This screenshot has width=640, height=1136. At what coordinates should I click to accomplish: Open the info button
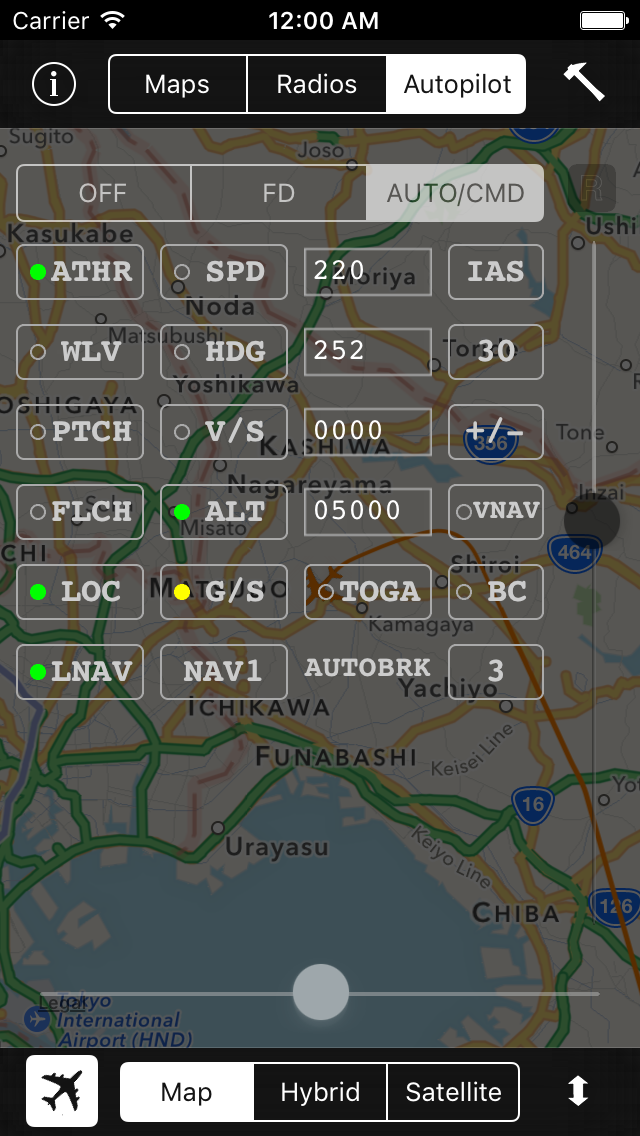(54, 84)
